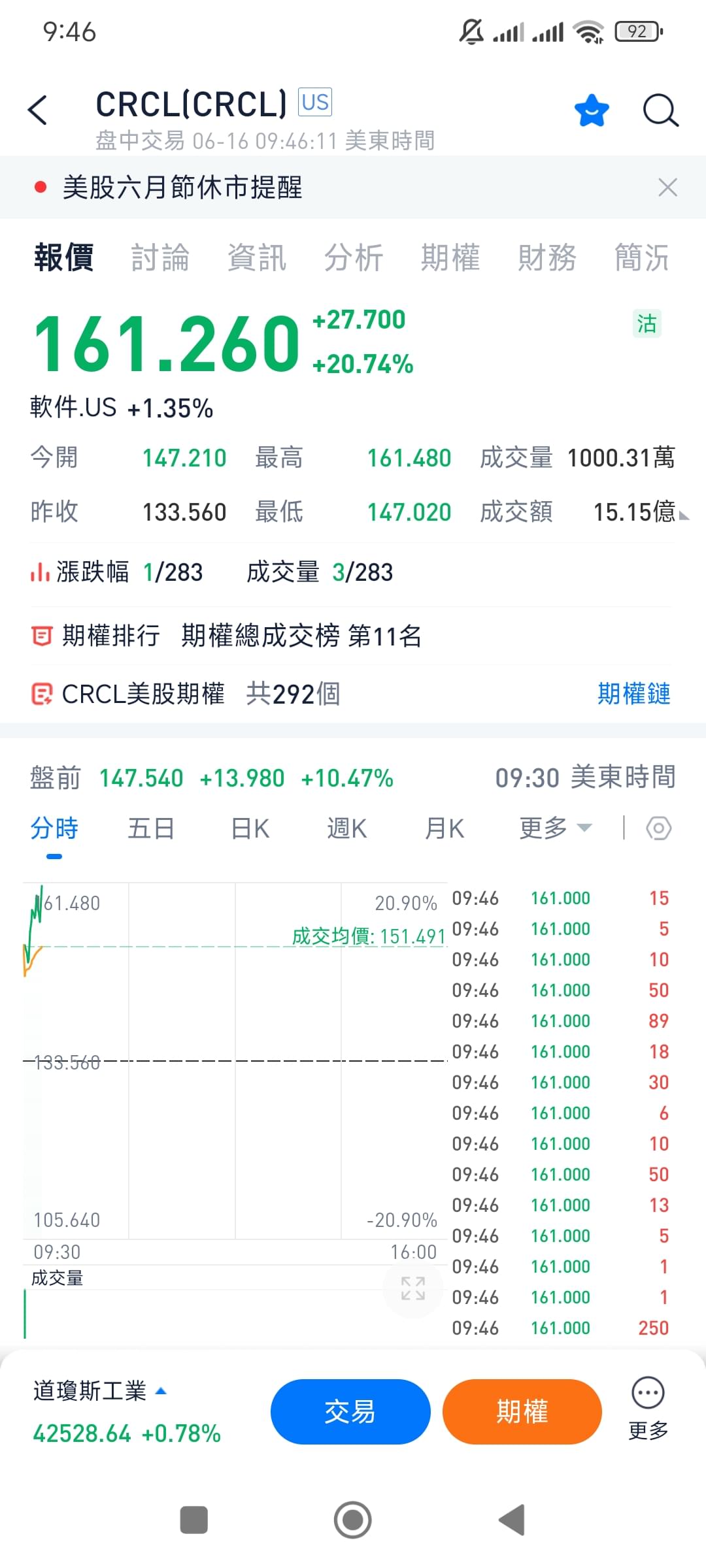This screenshot has height=1568, width=706.
Task: Open the 期權排行 ranking row
Action: pos(350,635)
